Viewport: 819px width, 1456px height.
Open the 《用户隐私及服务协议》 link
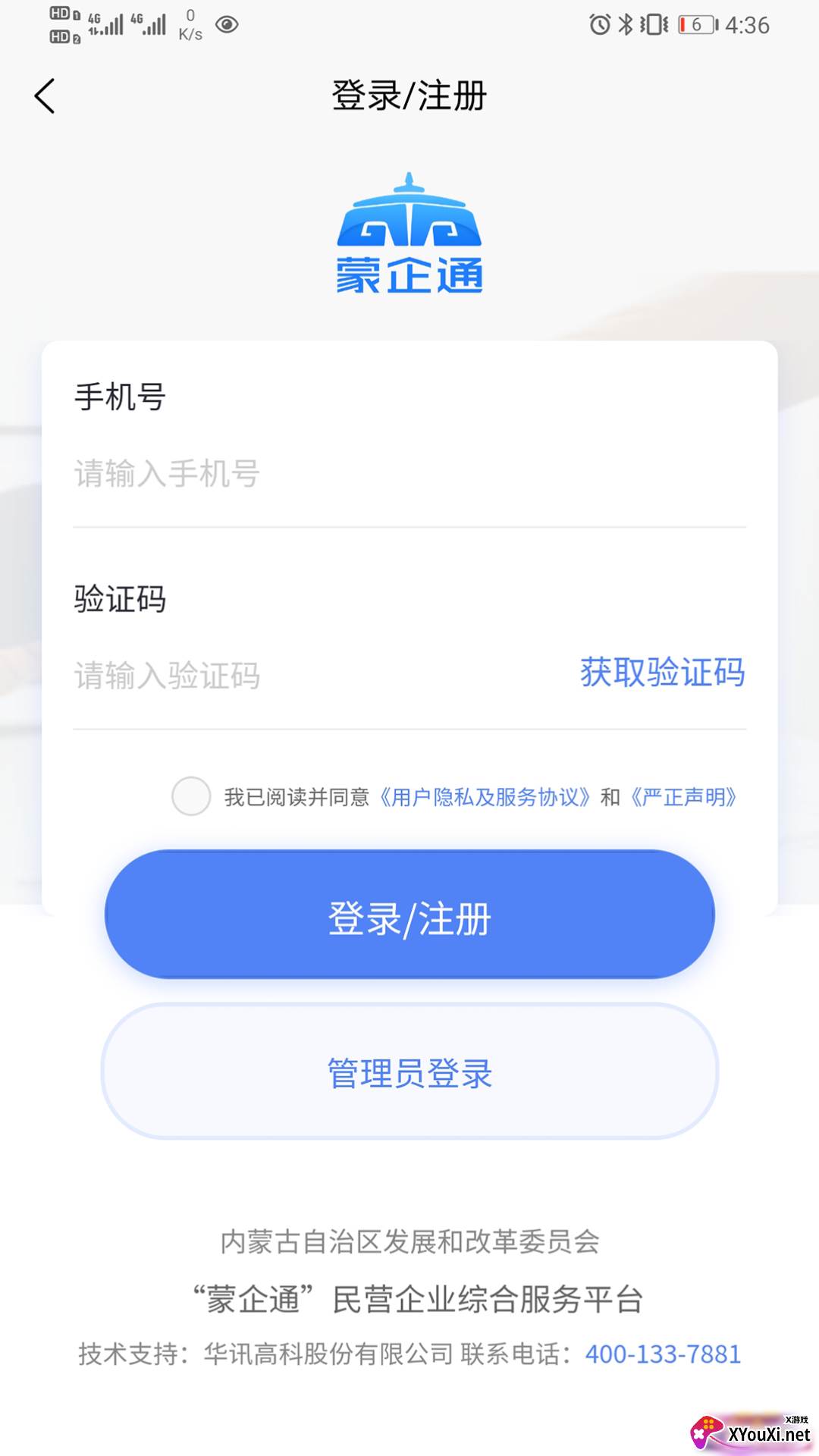click(x=485, y=798)
